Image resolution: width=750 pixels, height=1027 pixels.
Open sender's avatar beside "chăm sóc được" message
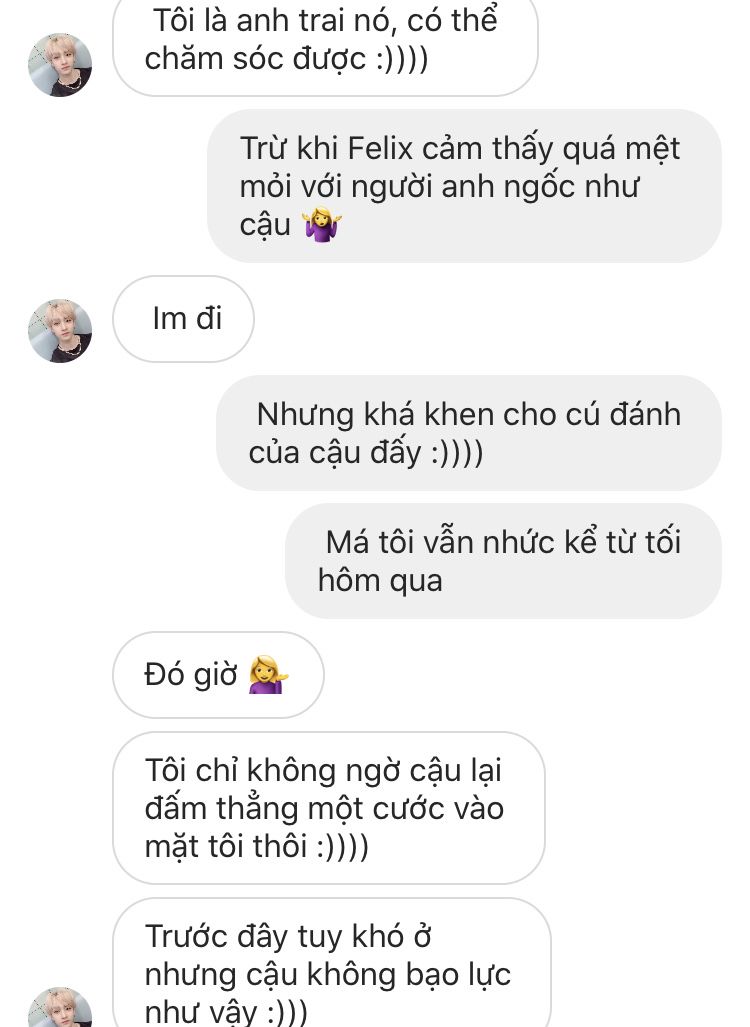(60, 65)
